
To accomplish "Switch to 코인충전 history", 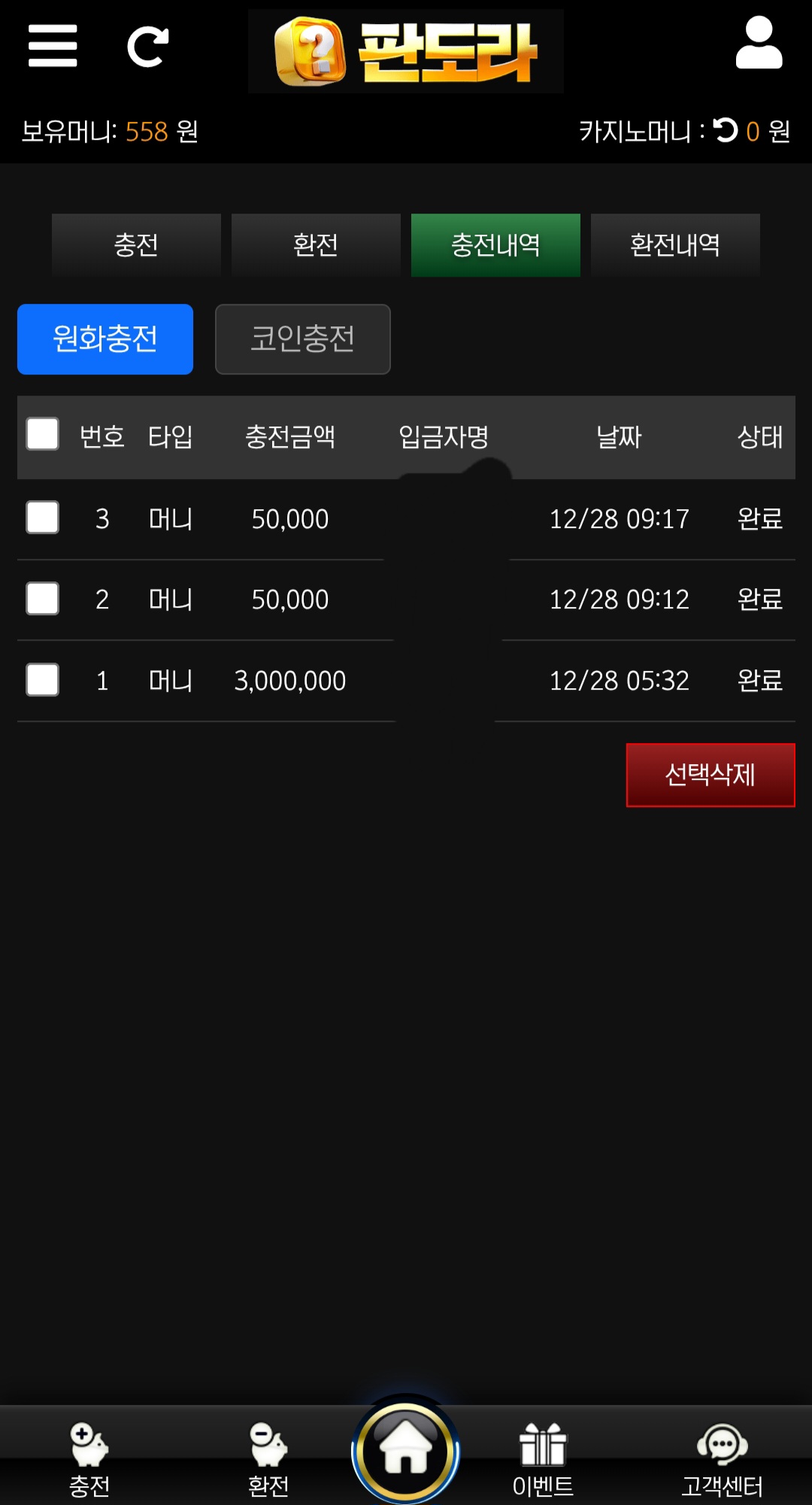I will [302, 339].
